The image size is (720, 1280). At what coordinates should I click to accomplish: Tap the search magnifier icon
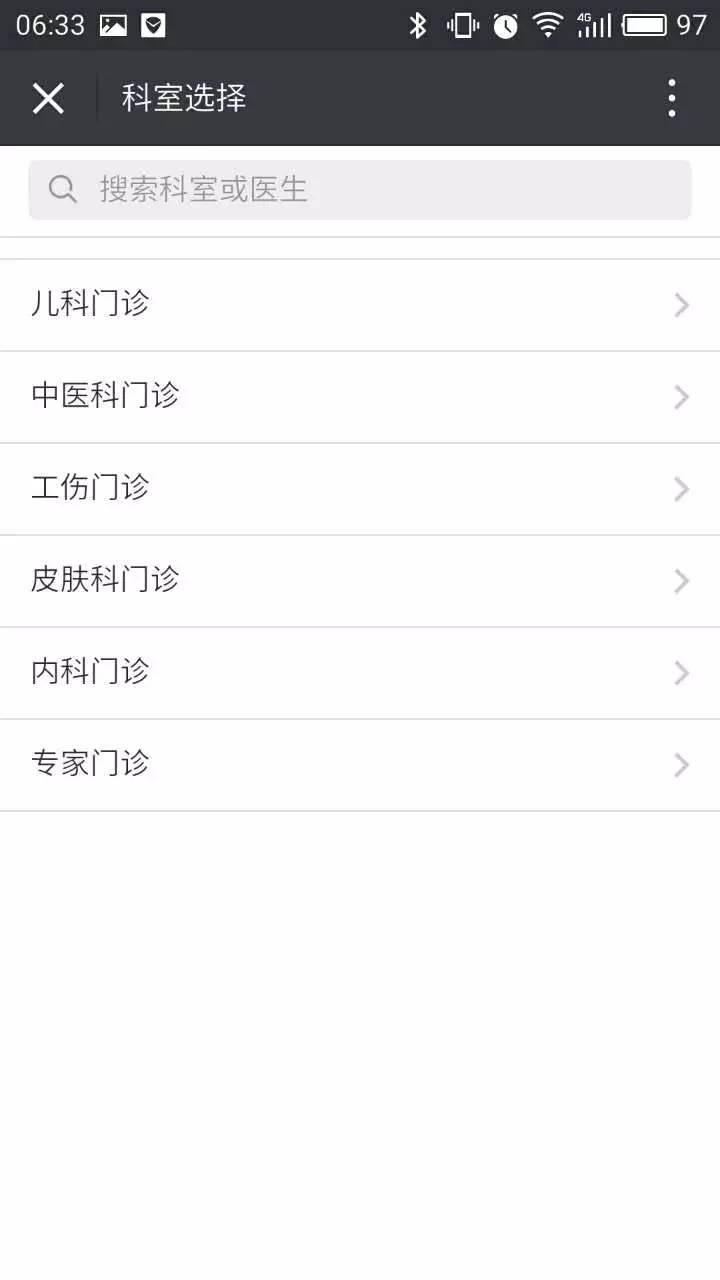point(61,189)
